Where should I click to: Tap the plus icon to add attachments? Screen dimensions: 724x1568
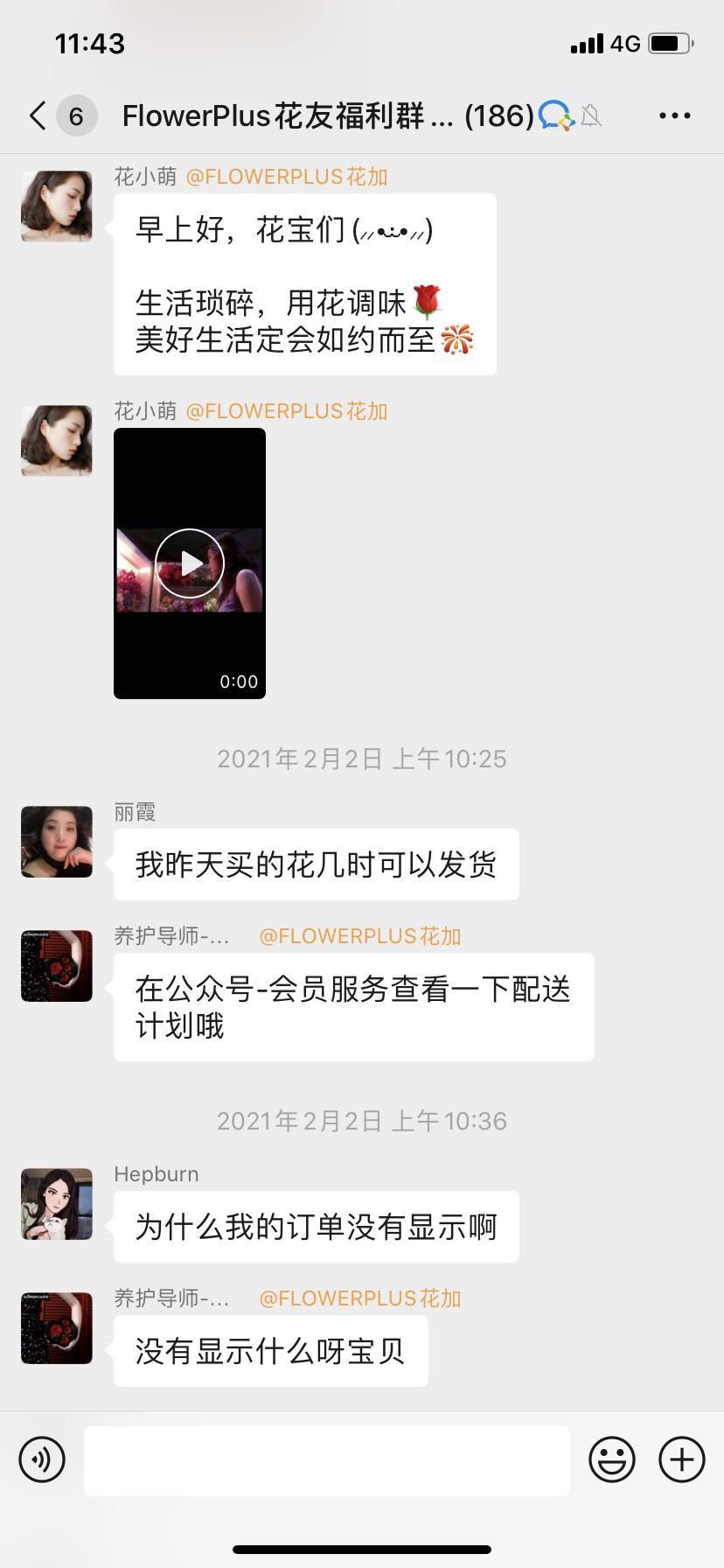681,1459
